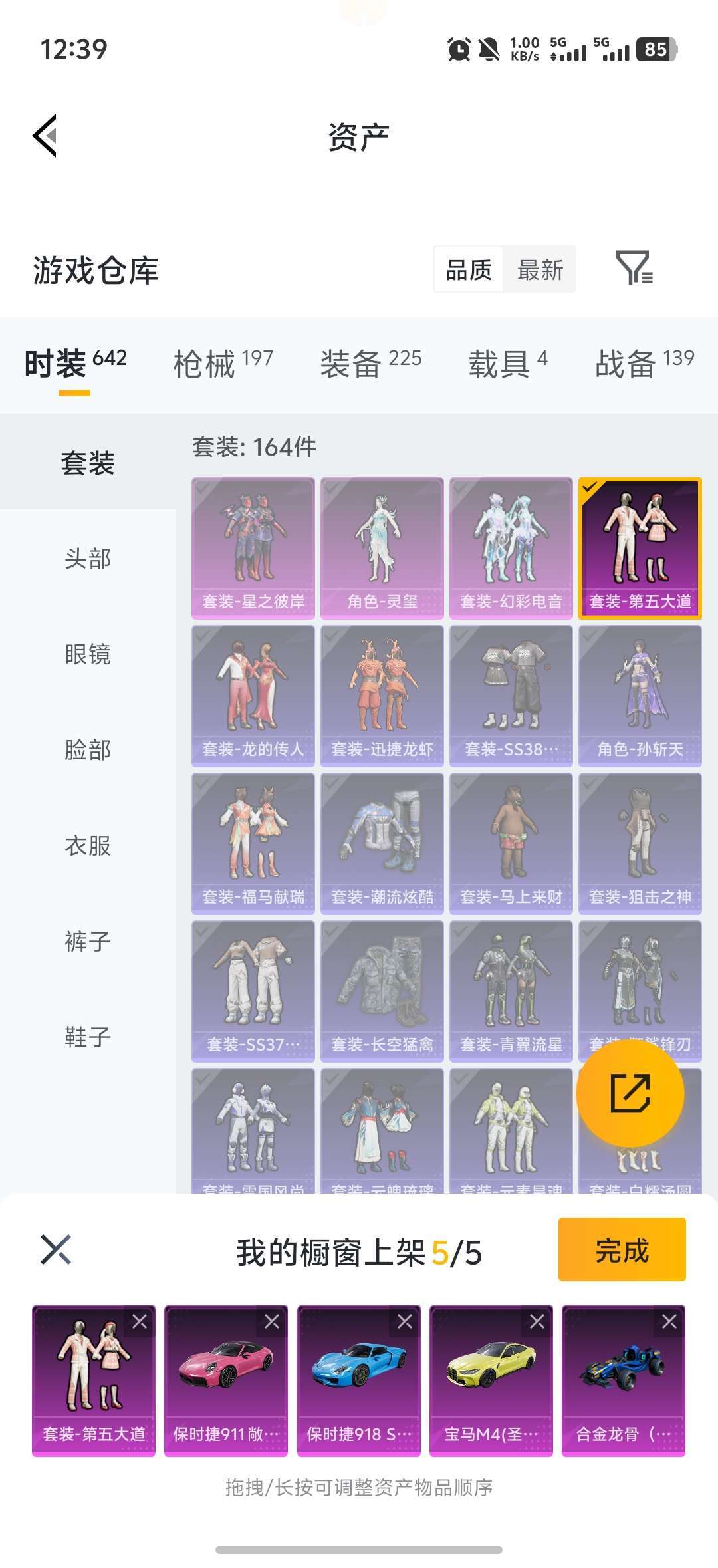This screenshot has width=718, height=1568.
Task: Toggle selection of 角色-灵玺
Action: 384,547
